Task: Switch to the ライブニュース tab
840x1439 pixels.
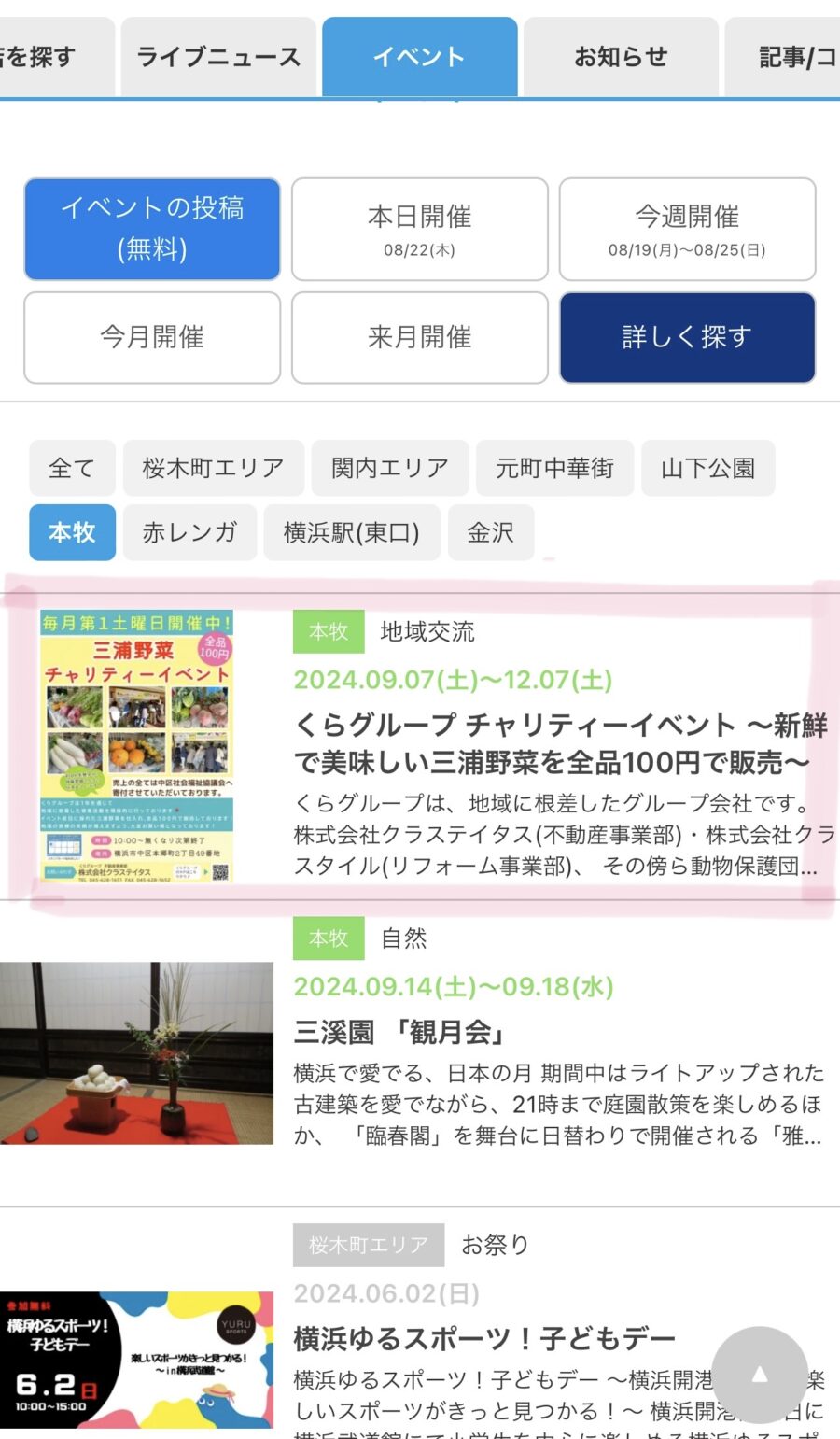Action: [x=218, y=57]
